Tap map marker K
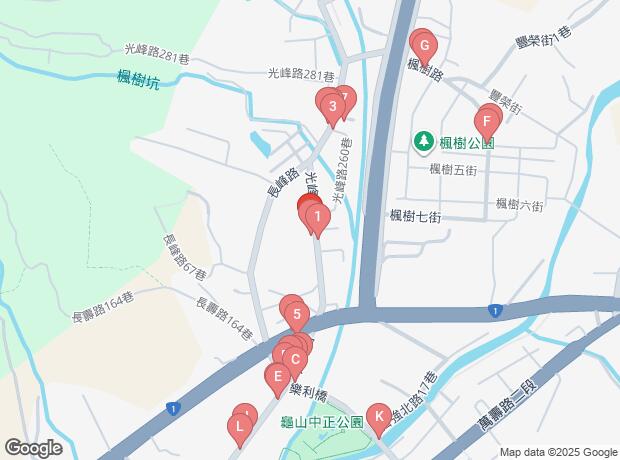Image resolution: width=620 pixels, height=460 pixels. click(378, 416)
